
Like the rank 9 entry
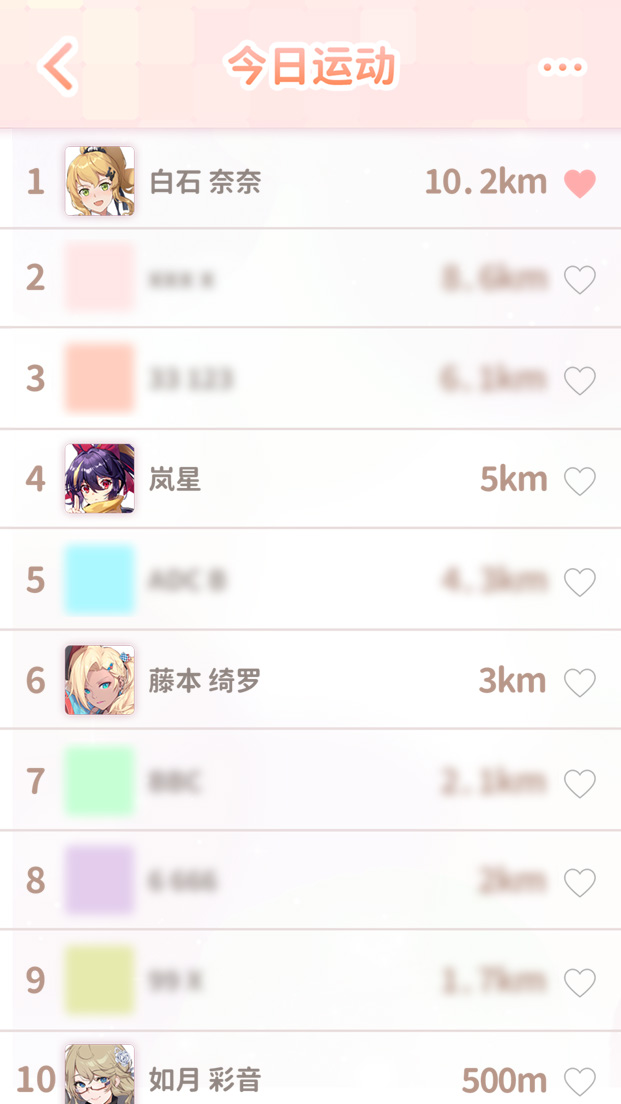click(580, 983)
